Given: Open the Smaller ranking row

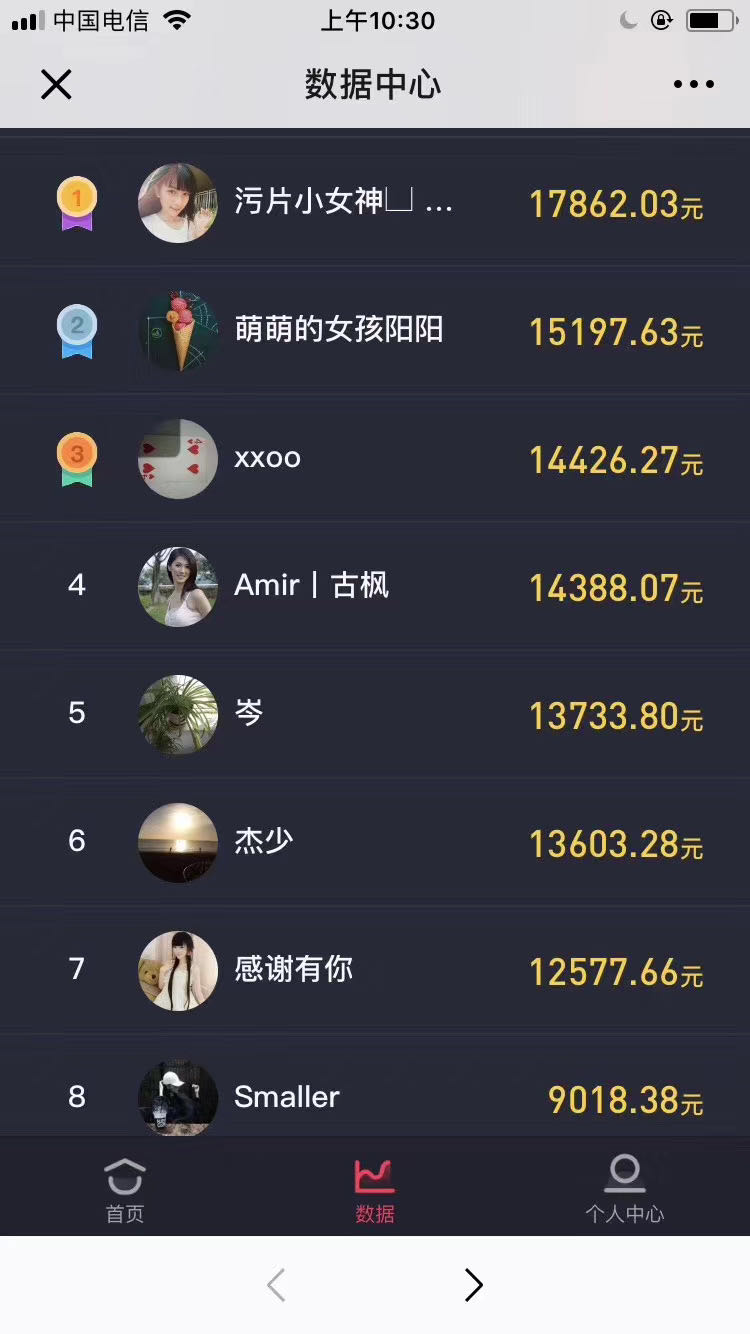Looking at the screenshot, I should (x=375, y=1097).
